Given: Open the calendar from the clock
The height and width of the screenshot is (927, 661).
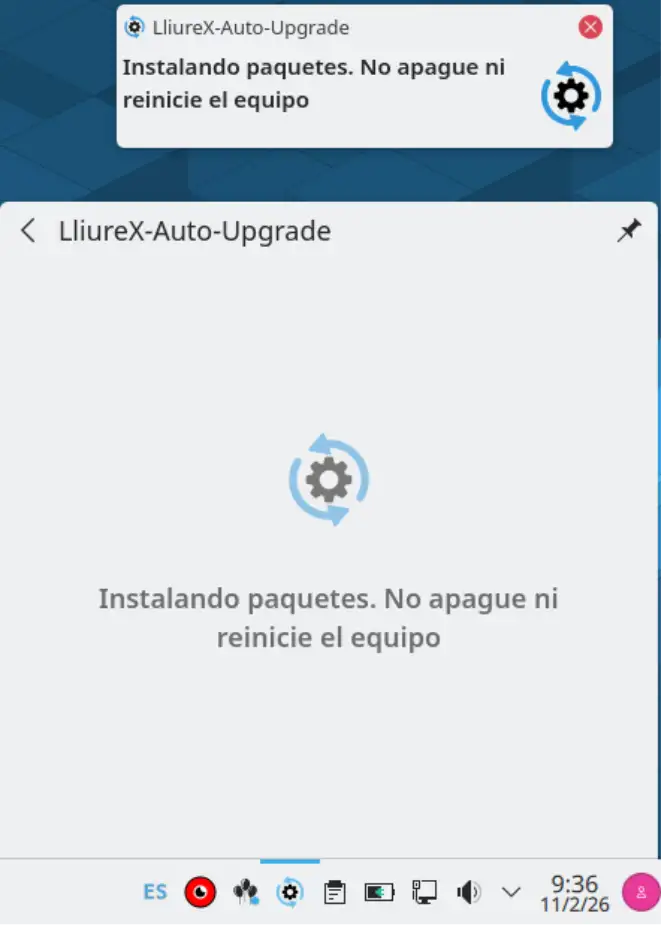Looking at the screenshot, I should (x=574, y=892).
